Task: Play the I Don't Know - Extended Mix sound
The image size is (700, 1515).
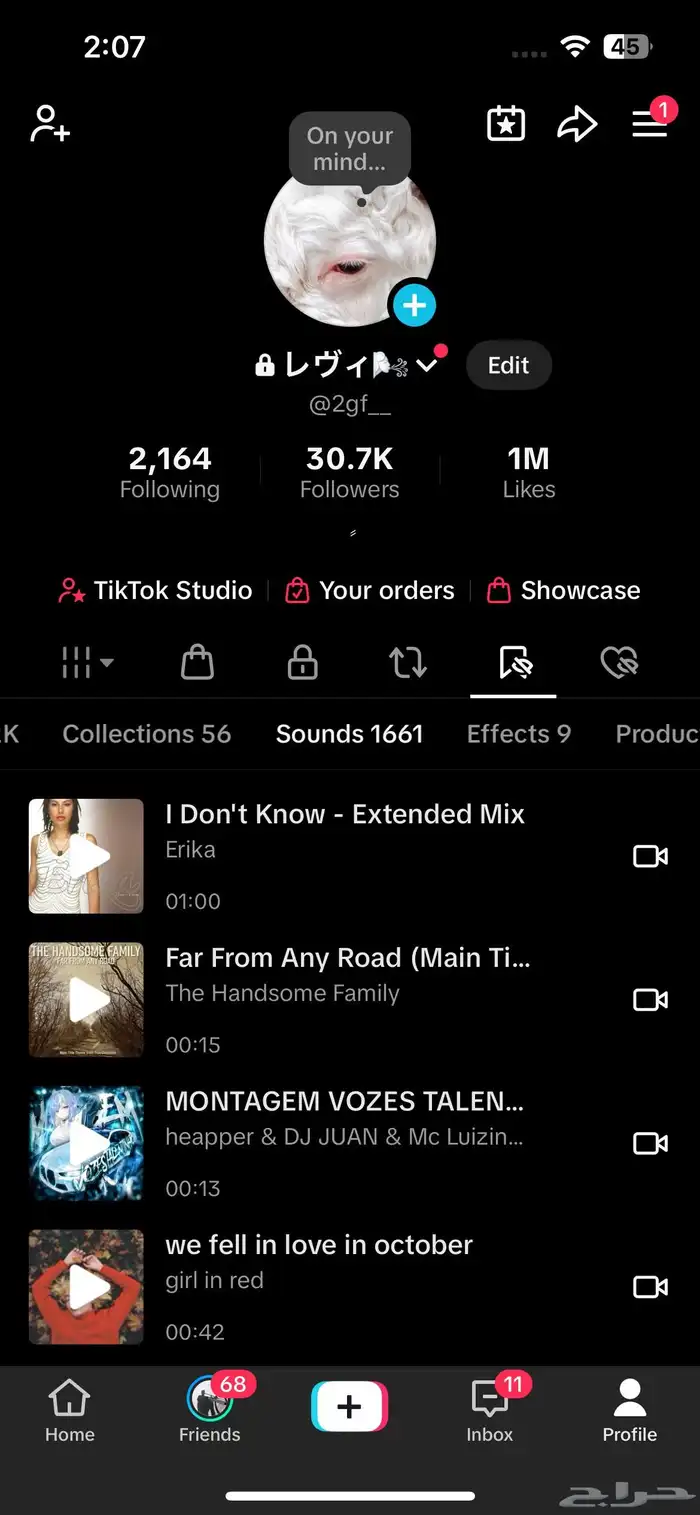Action: 86,856
